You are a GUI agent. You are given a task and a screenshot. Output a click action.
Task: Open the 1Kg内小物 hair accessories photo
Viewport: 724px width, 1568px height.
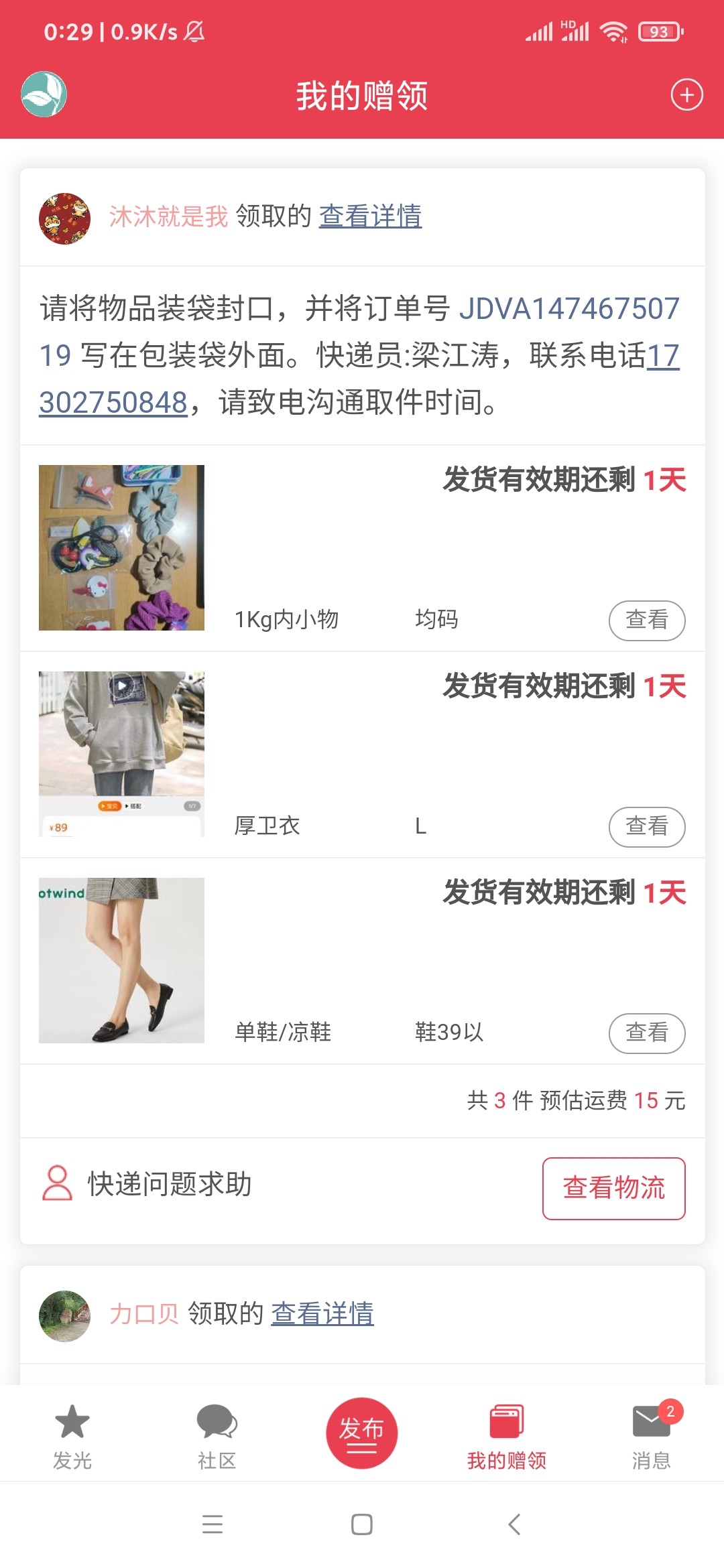pyautogui.click(x=121, y=547)
